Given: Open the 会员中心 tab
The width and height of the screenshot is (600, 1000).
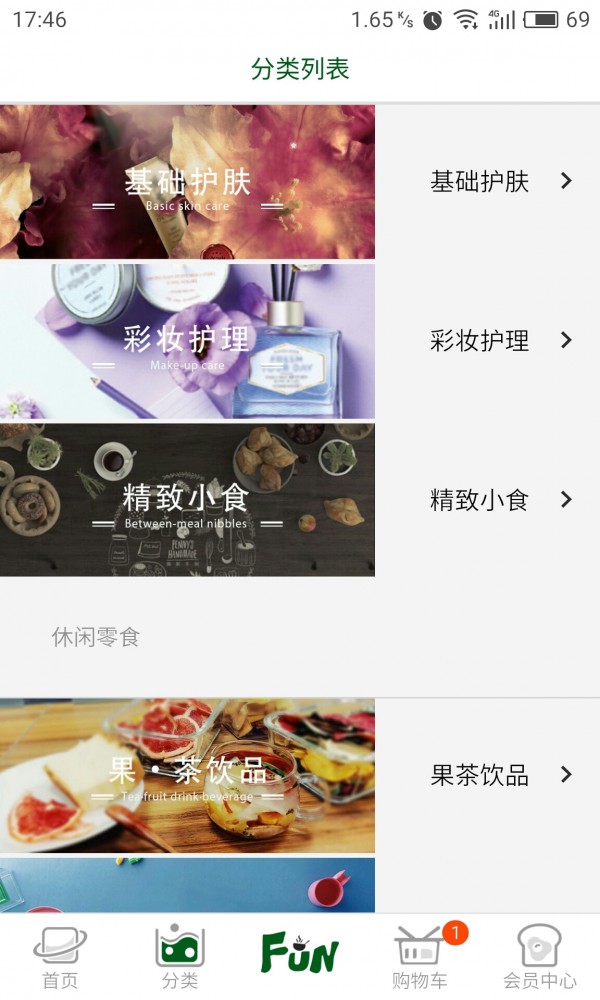Looking at the screenshot, I should pos(540,957).
